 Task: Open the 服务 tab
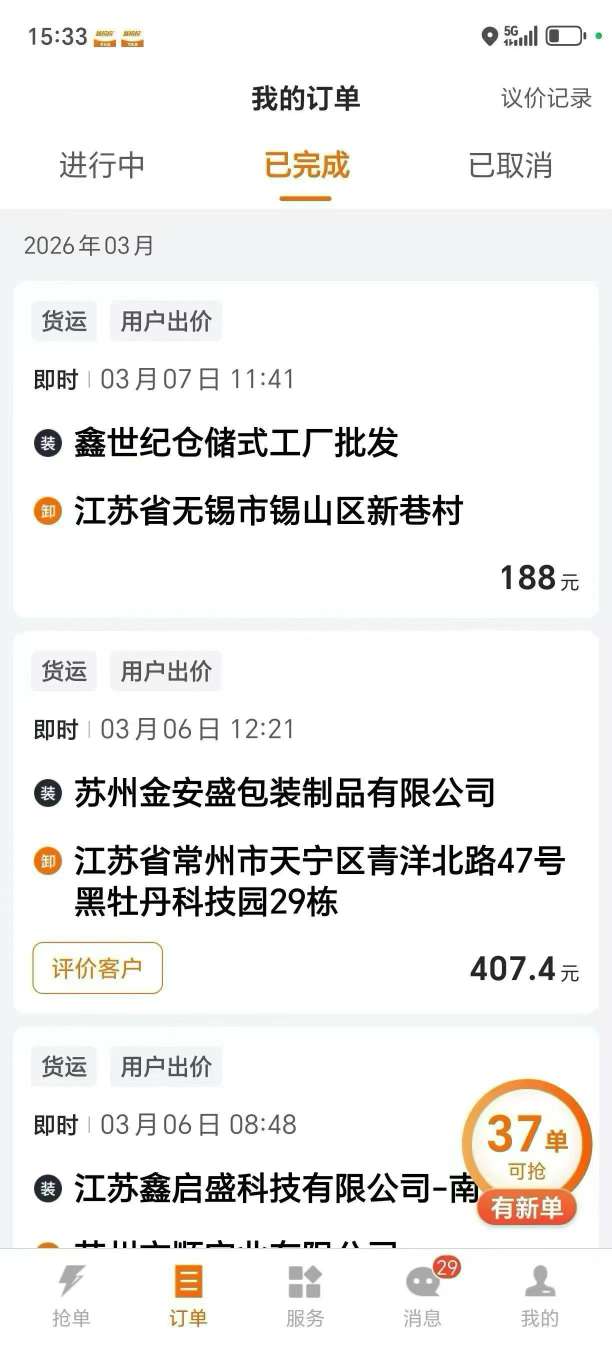(305, 1296)
